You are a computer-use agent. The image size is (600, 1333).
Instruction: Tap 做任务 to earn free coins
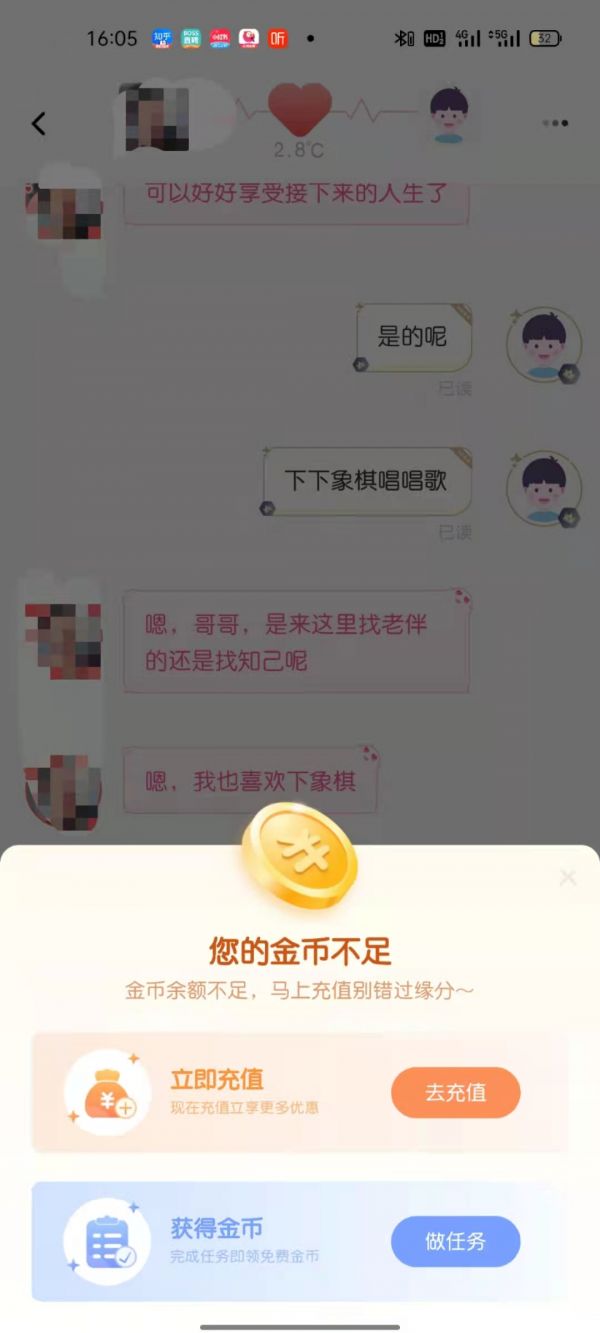coord(455,1241)
